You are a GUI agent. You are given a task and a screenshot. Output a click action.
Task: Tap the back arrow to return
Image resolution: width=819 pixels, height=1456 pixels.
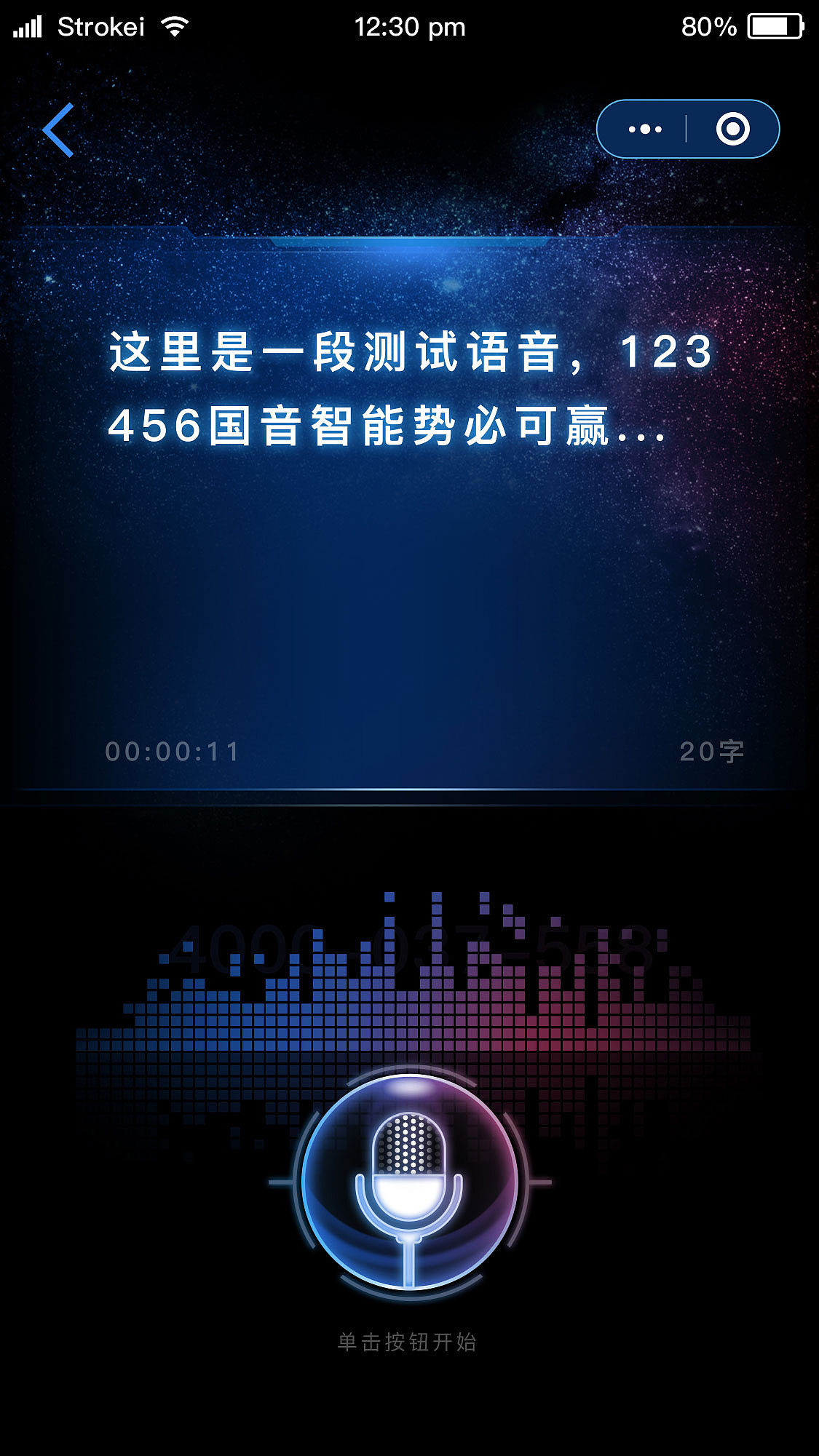(58, 131)
